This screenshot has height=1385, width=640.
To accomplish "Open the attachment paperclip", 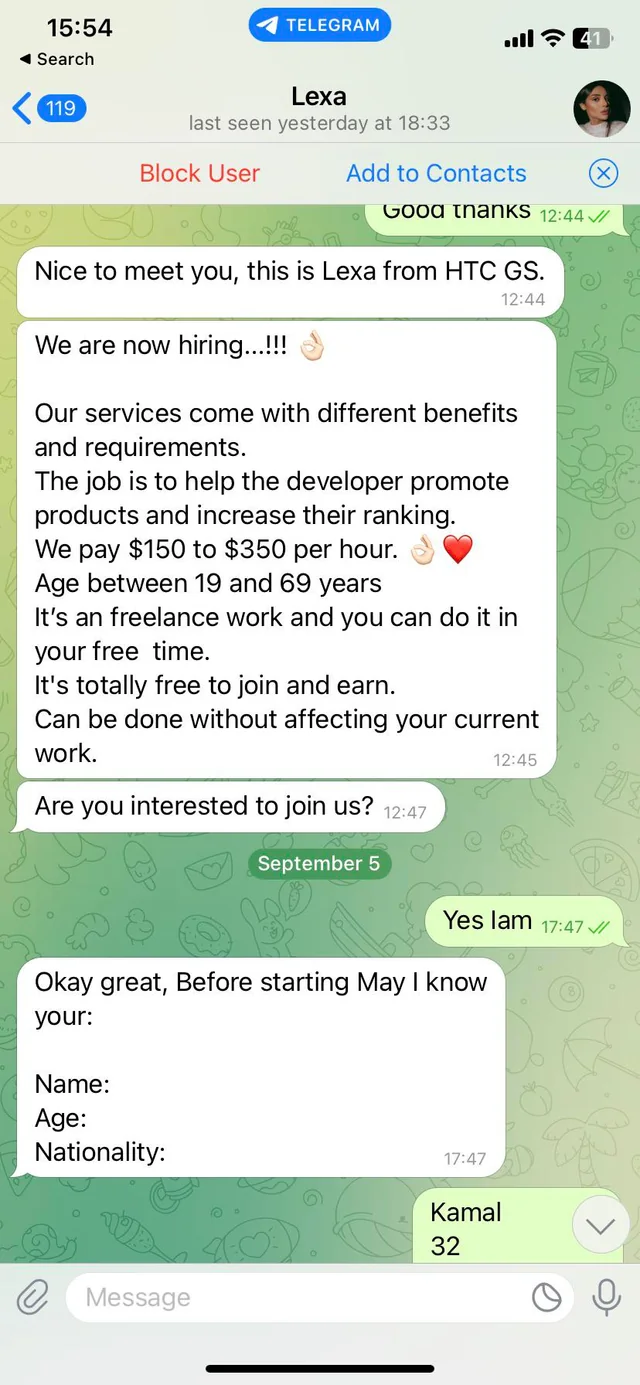I will [x=33, y=1298].
